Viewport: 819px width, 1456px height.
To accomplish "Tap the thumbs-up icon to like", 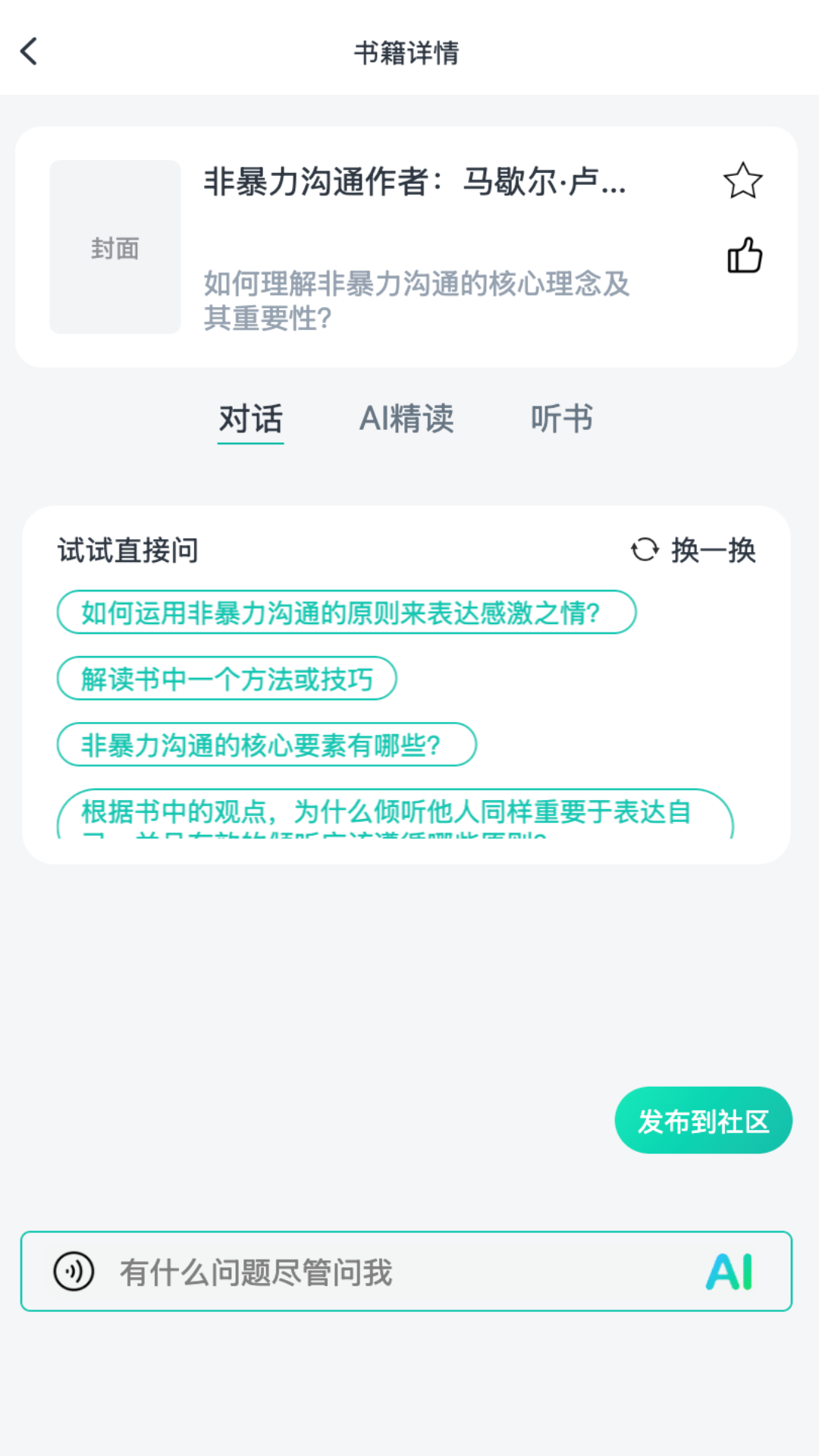I will (744, 256).
